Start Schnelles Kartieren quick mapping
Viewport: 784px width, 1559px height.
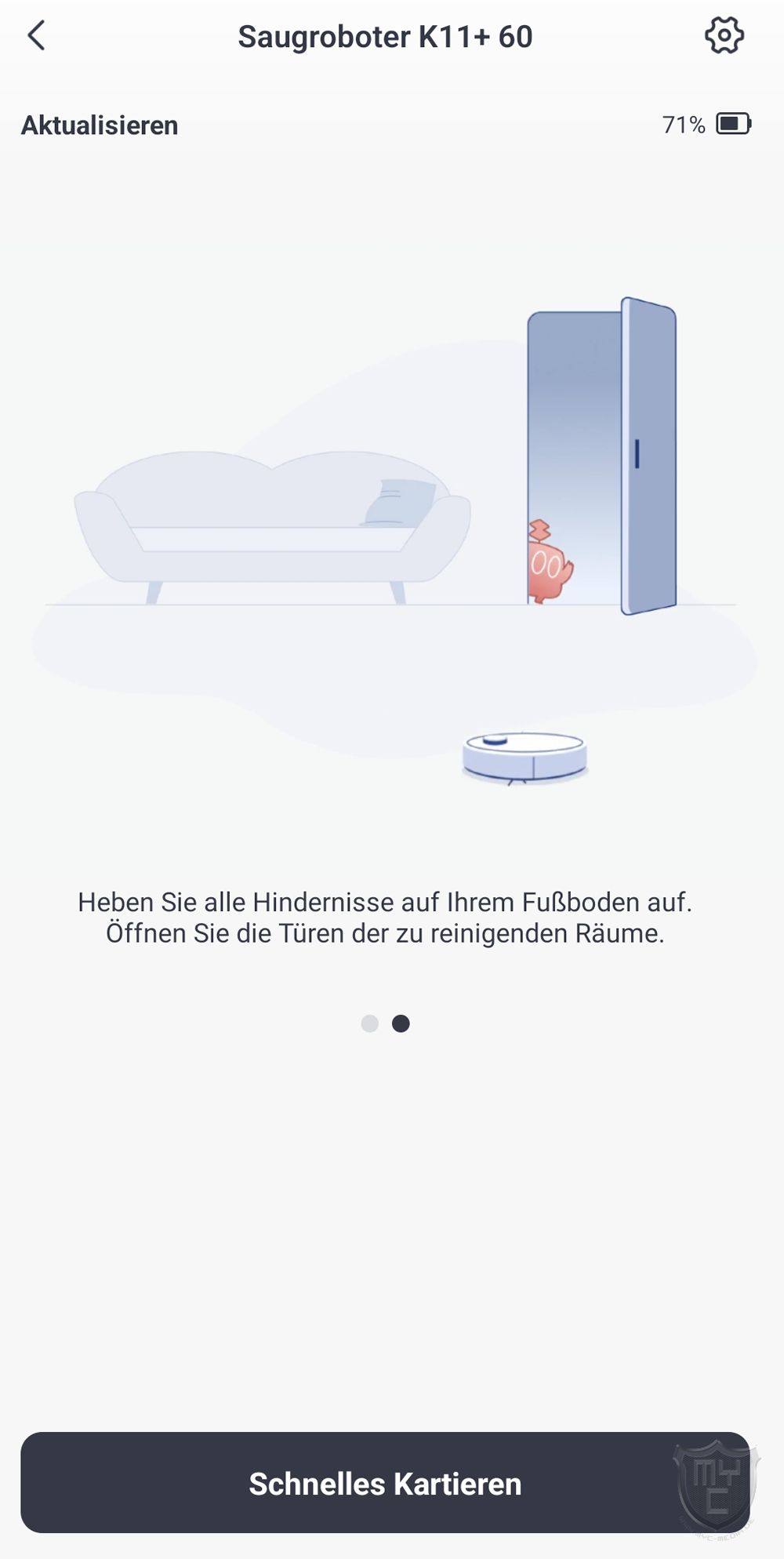(385, 1483)
